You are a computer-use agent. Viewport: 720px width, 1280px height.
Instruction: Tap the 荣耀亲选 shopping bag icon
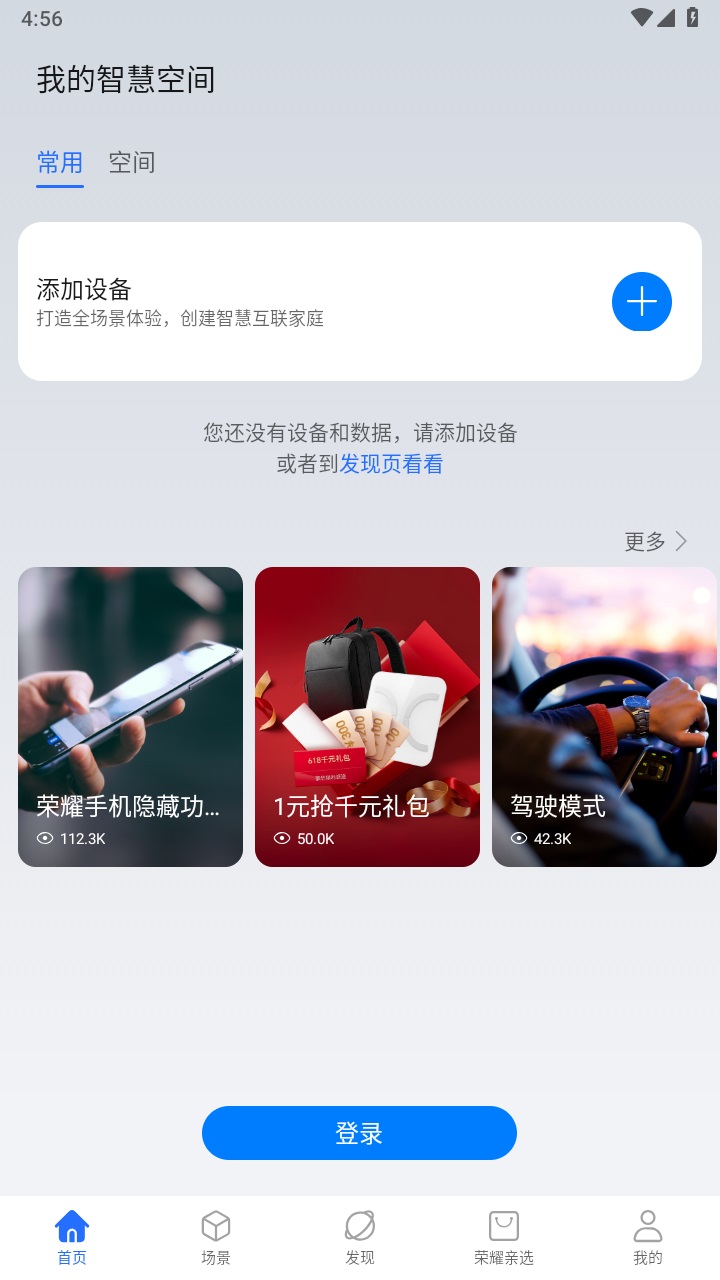tap(504, 1225)
